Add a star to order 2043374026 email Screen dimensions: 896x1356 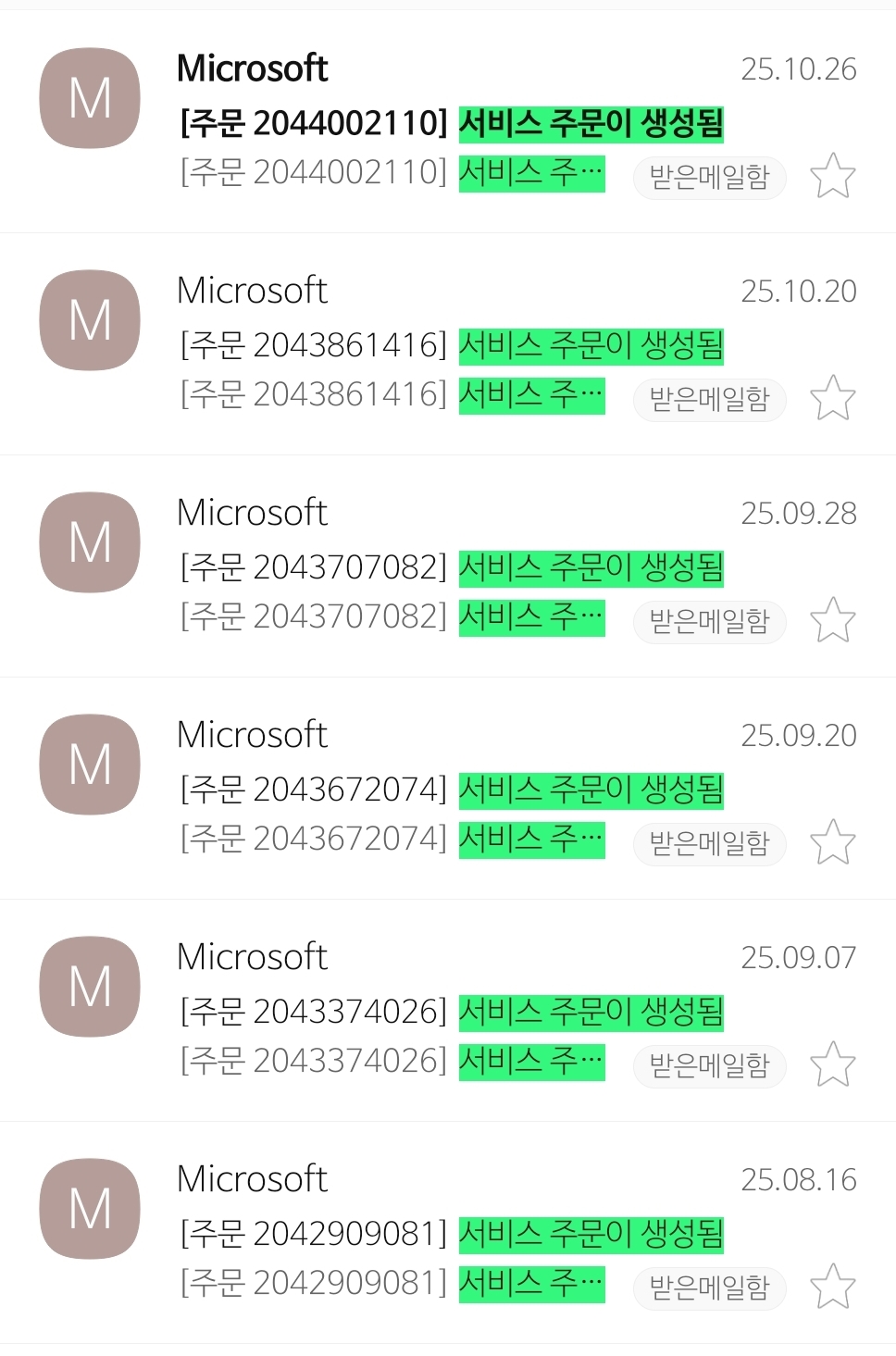[x=832, y=1064]
